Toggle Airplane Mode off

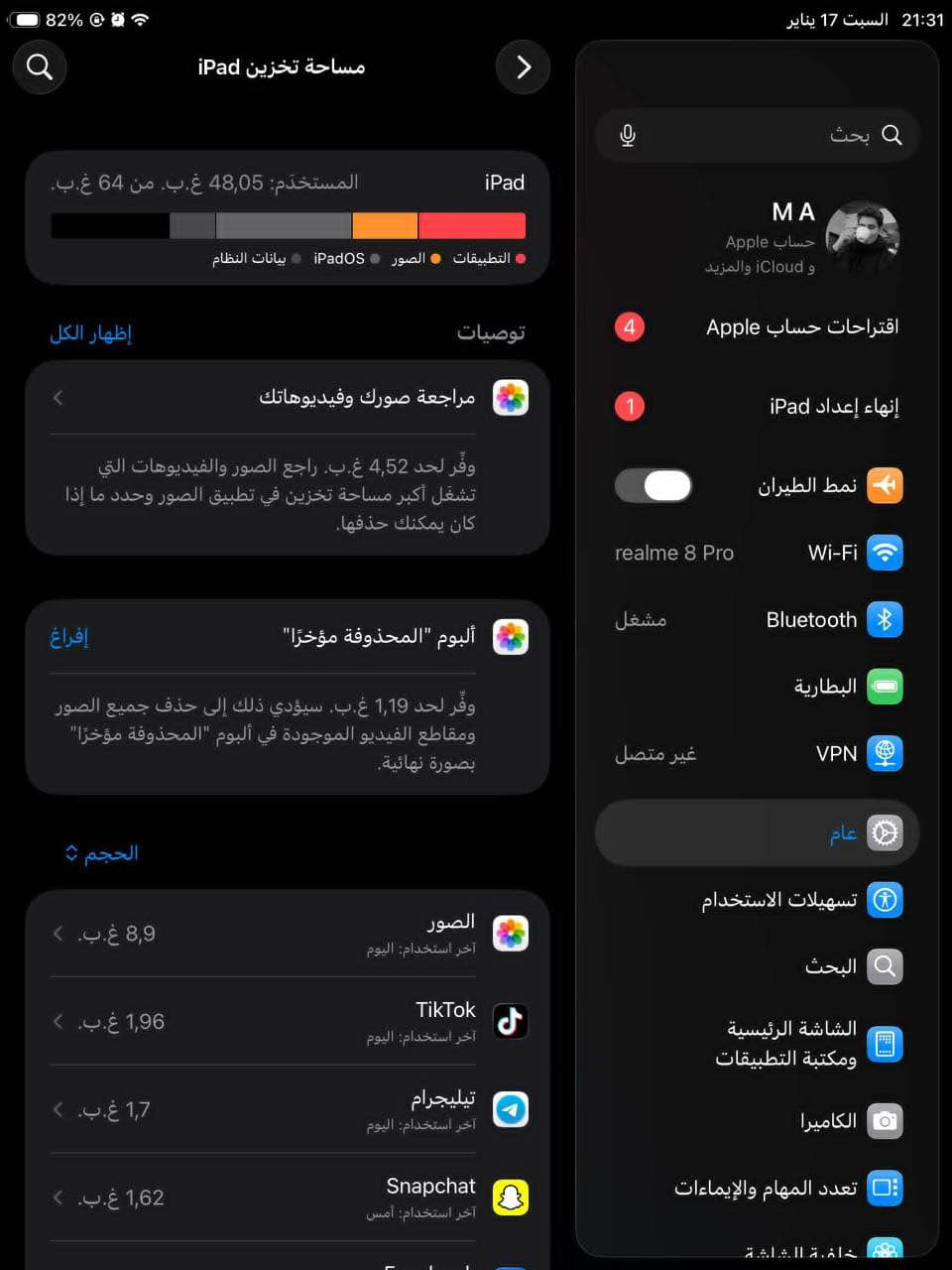pos(654,485)
